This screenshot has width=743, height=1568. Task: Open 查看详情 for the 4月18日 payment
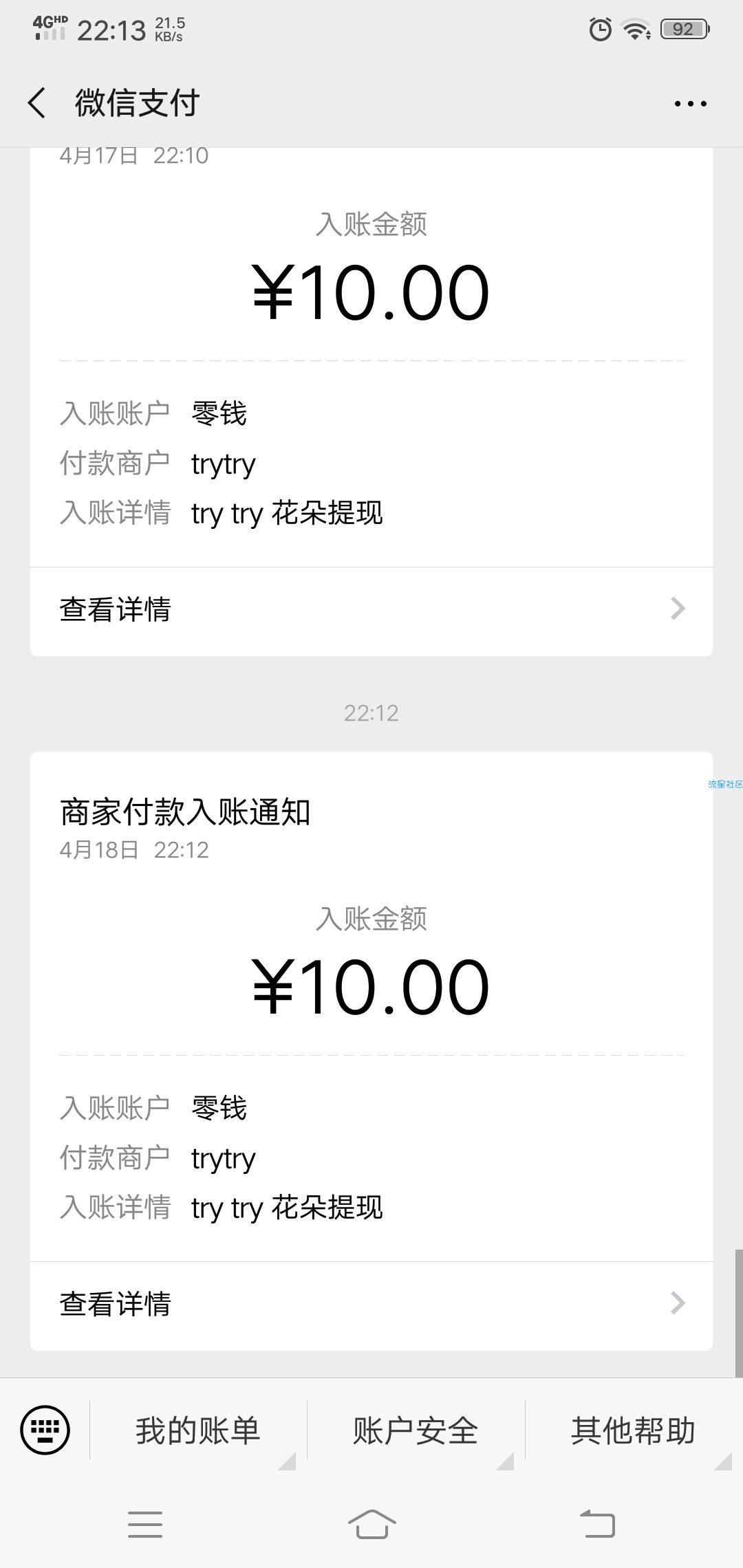pyautogui.click(x=371, y=1305)
